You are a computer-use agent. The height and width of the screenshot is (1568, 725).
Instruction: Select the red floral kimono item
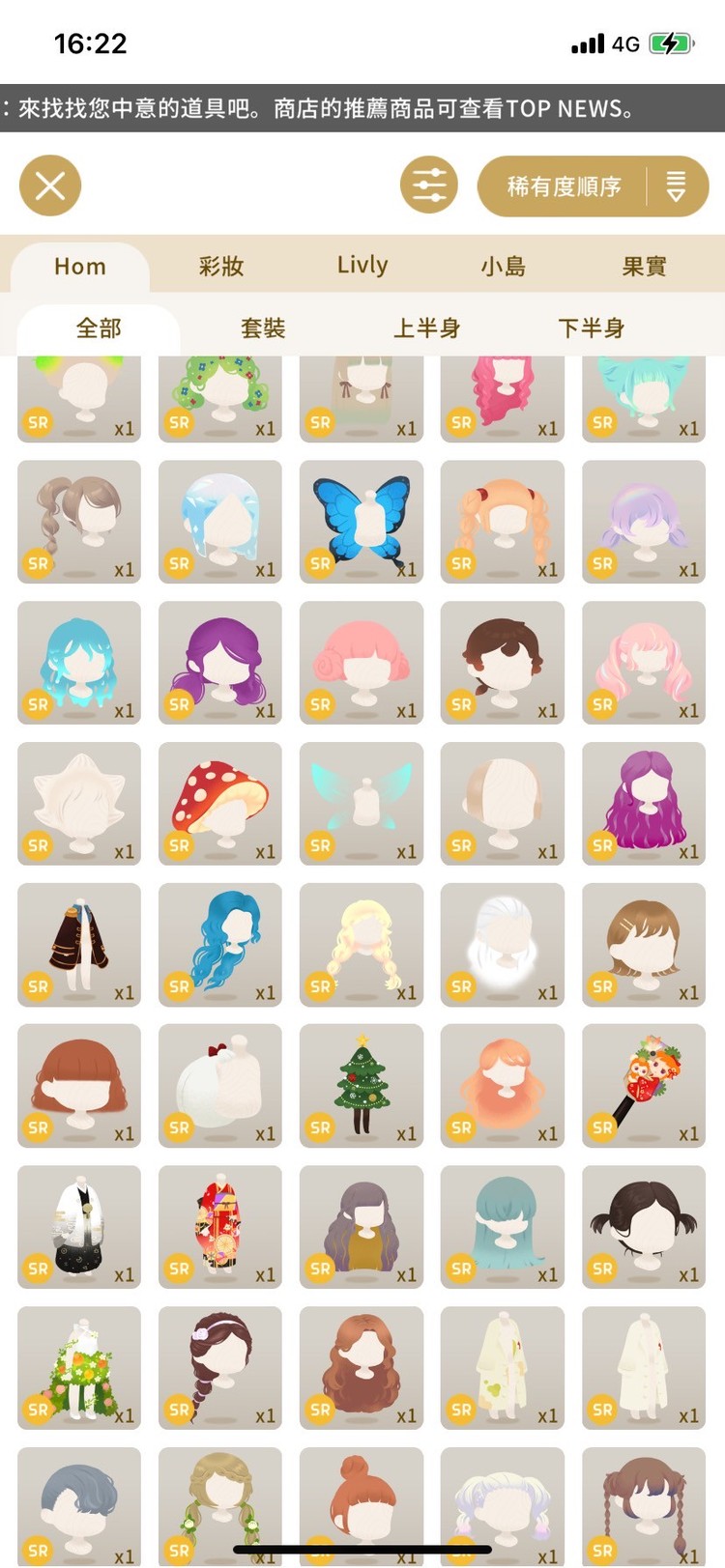pos(220,1227)
